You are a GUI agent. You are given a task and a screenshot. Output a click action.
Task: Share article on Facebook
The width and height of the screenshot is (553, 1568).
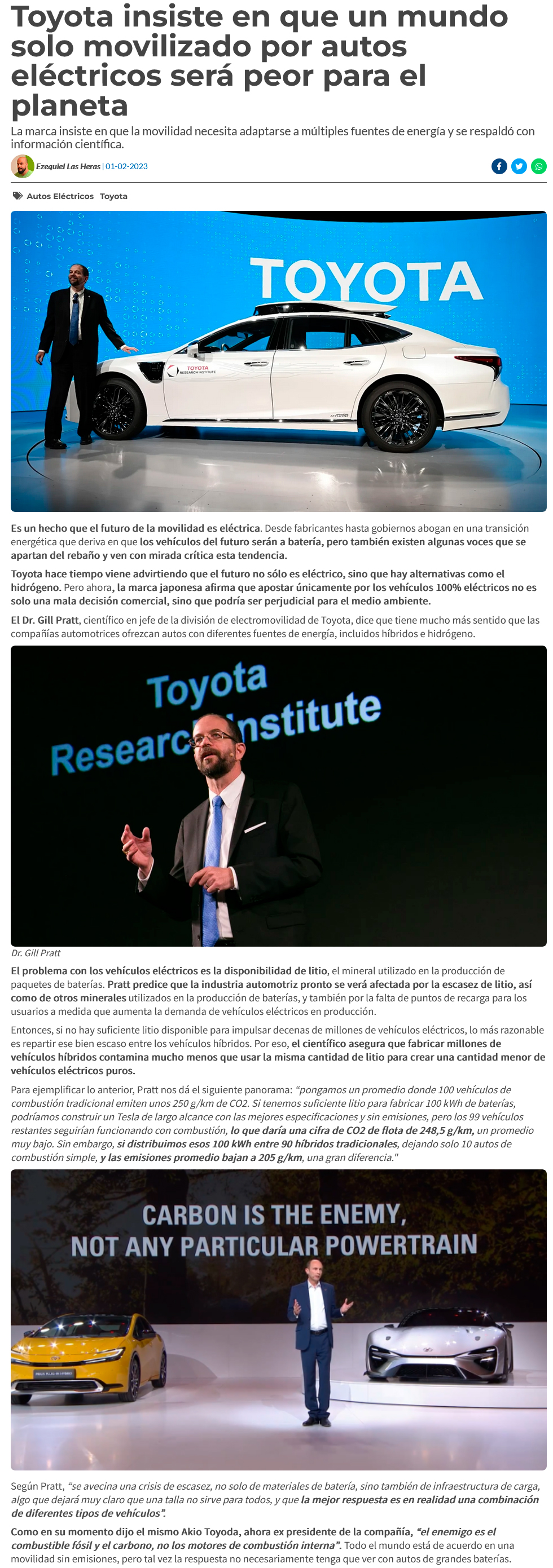click(499, 166)
